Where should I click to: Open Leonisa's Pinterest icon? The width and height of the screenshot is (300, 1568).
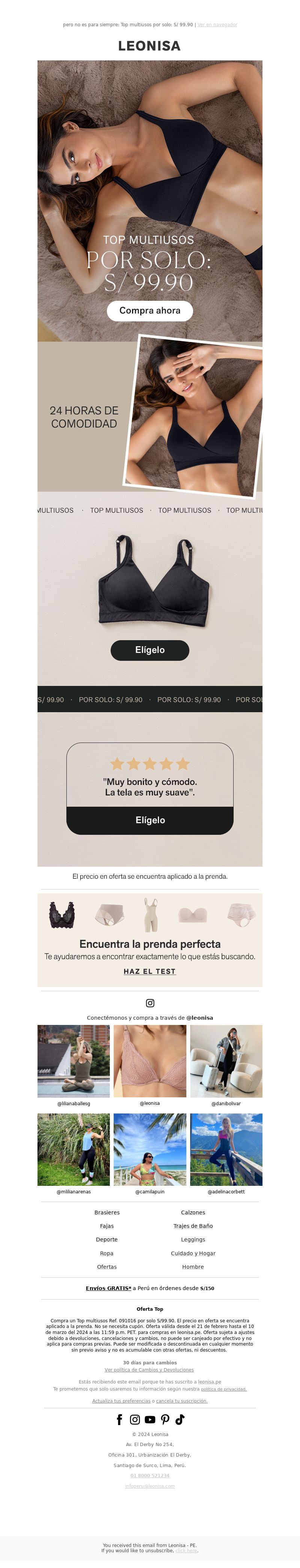(x=165, y=1419)
